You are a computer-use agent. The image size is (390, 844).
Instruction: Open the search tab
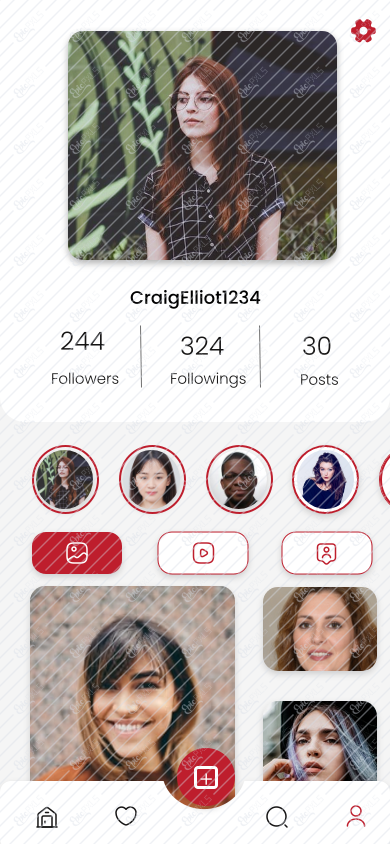pos(277,818)
